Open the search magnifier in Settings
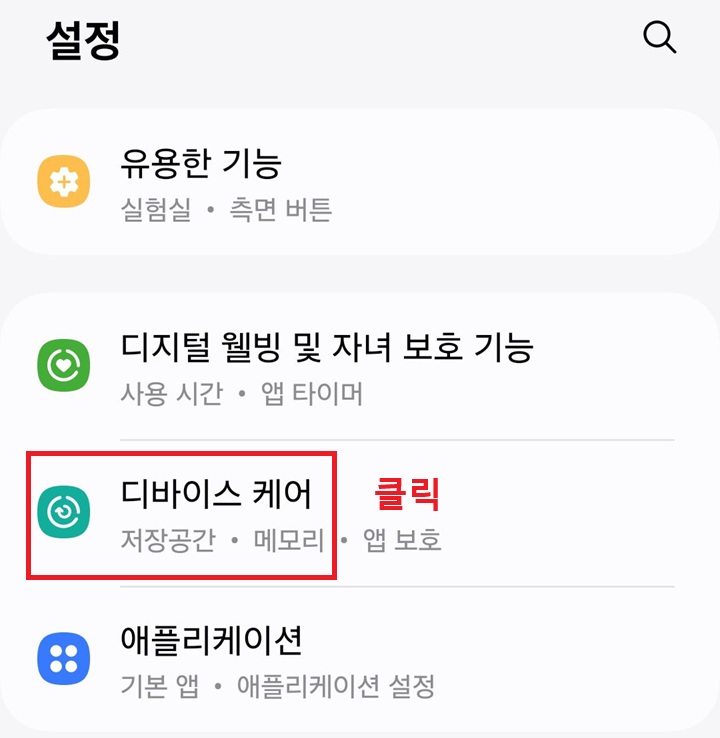This screenshot has width=720, height=738. (x=659, y=38)
